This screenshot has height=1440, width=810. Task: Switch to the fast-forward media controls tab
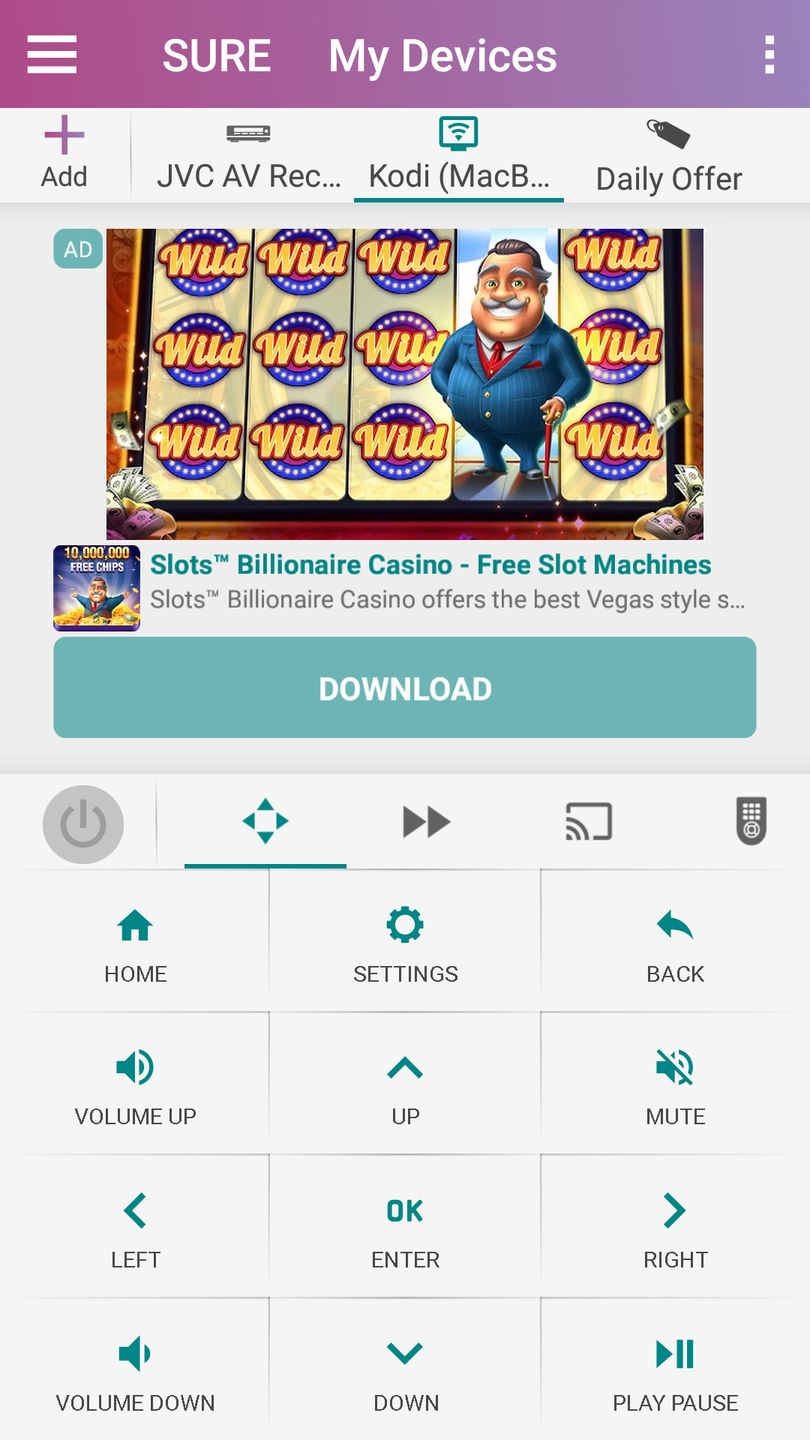click(426, 822)
